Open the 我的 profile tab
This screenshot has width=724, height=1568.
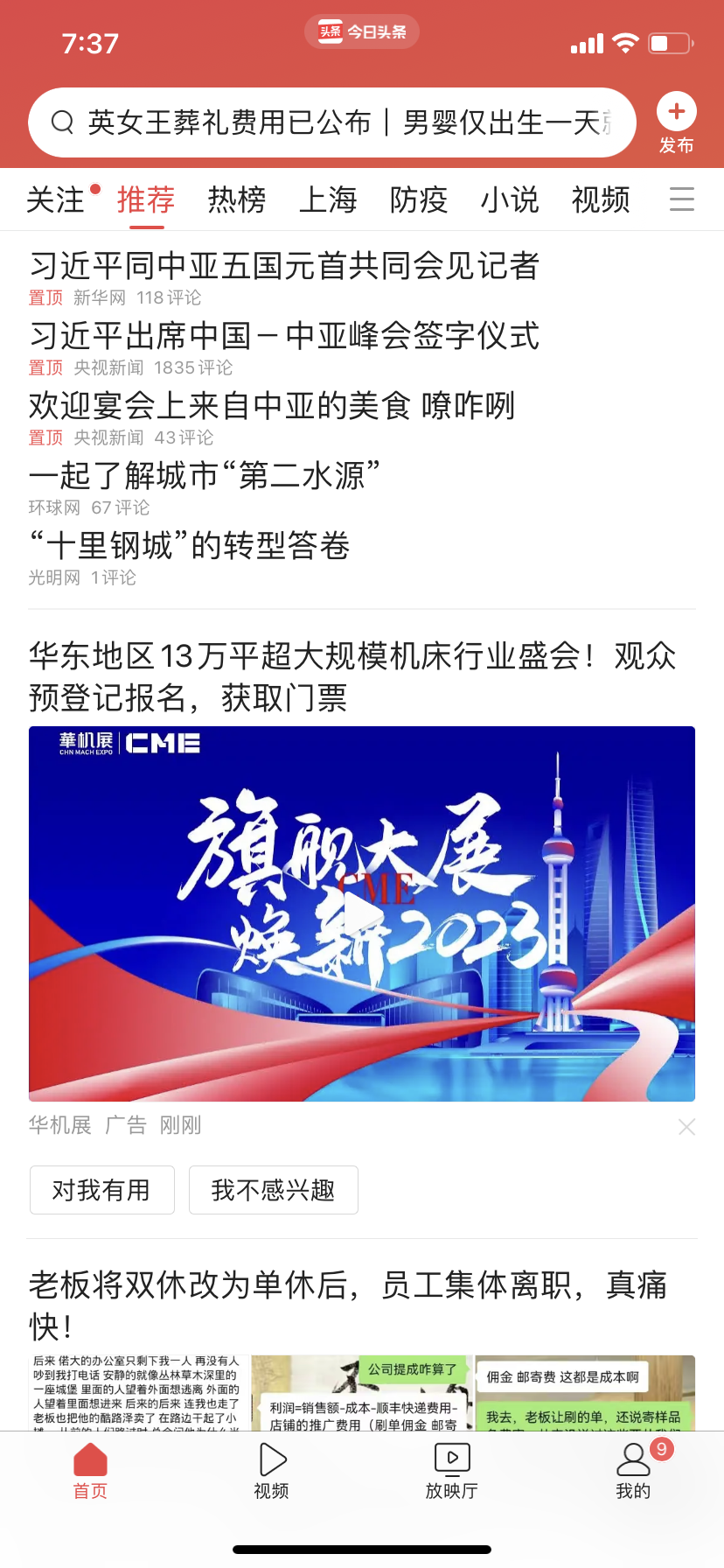(x=634, y=1470)
